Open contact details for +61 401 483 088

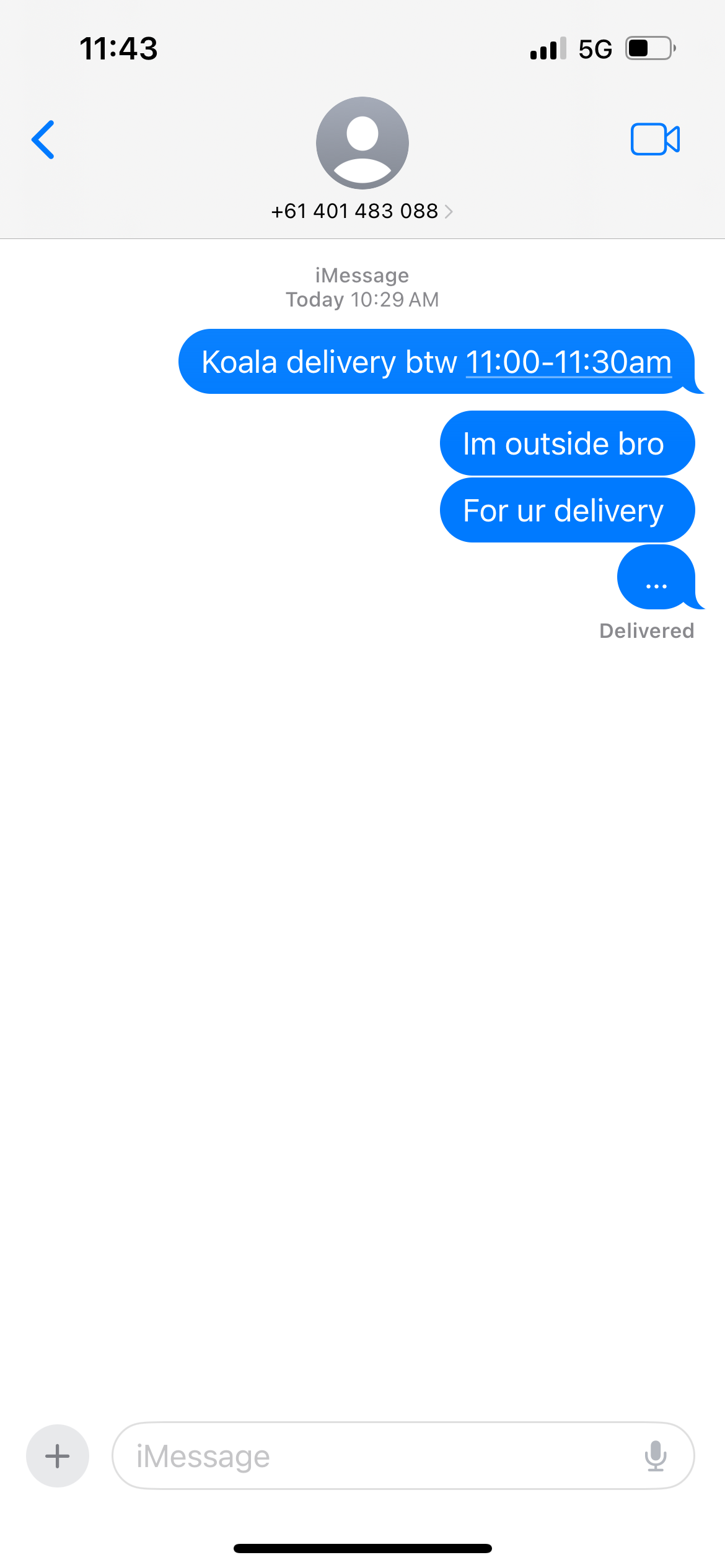tap(362, 211)
